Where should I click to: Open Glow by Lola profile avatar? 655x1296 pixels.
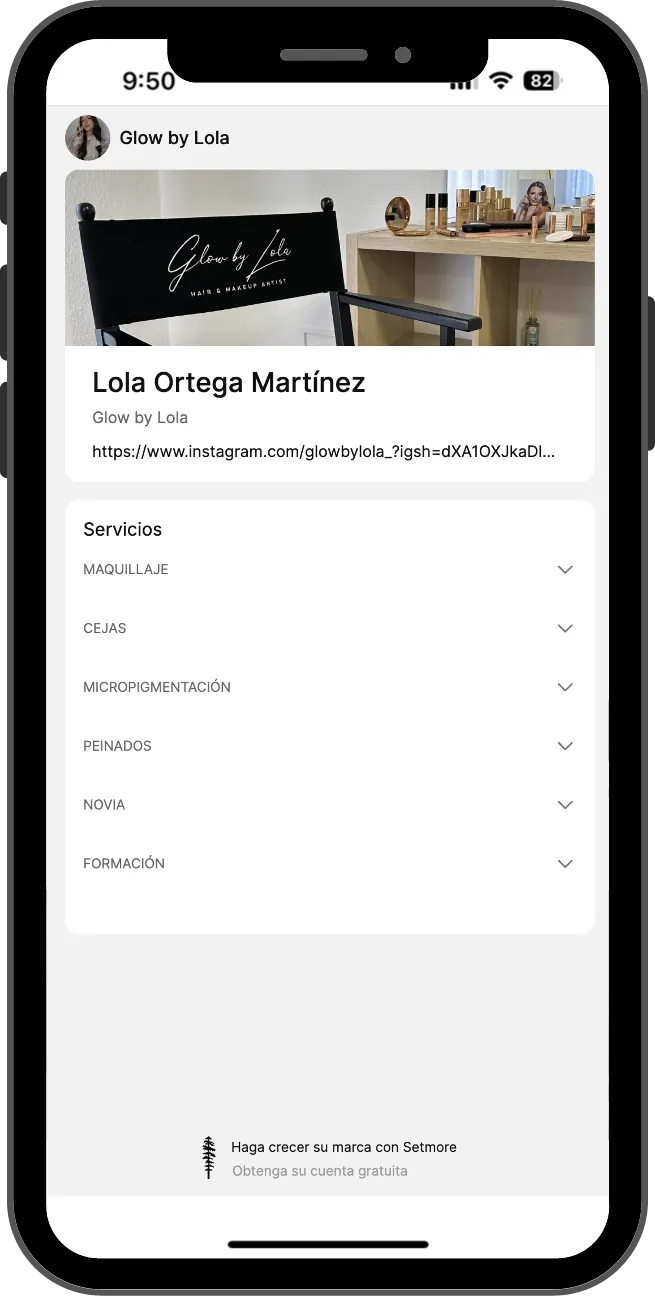(x=88, y=138)
